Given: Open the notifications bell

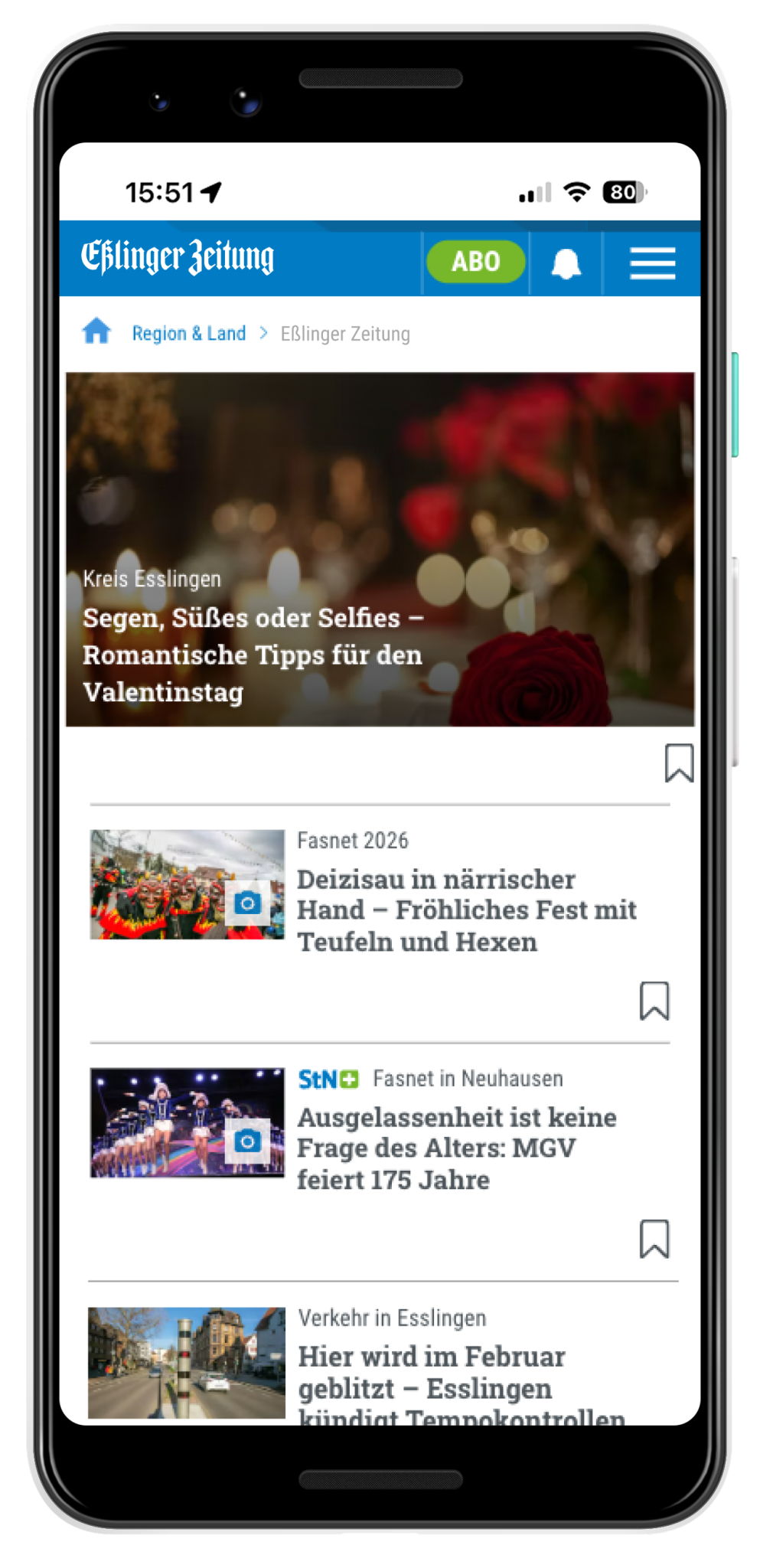Looking at the screenshot, I should coord(566,263).
